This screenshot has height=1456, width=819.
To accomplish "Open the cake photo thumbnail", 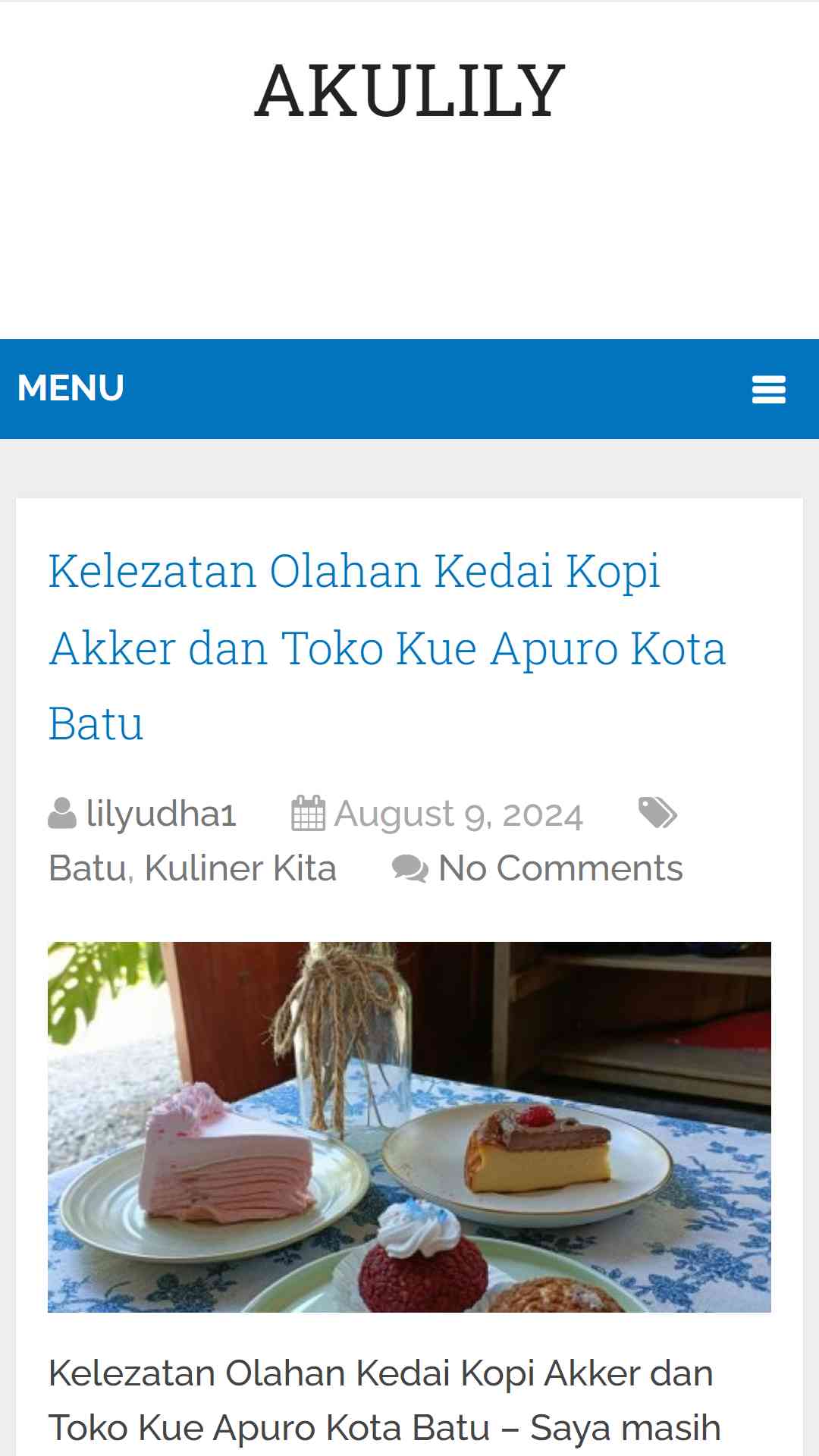I will [x=409, y=1127].
